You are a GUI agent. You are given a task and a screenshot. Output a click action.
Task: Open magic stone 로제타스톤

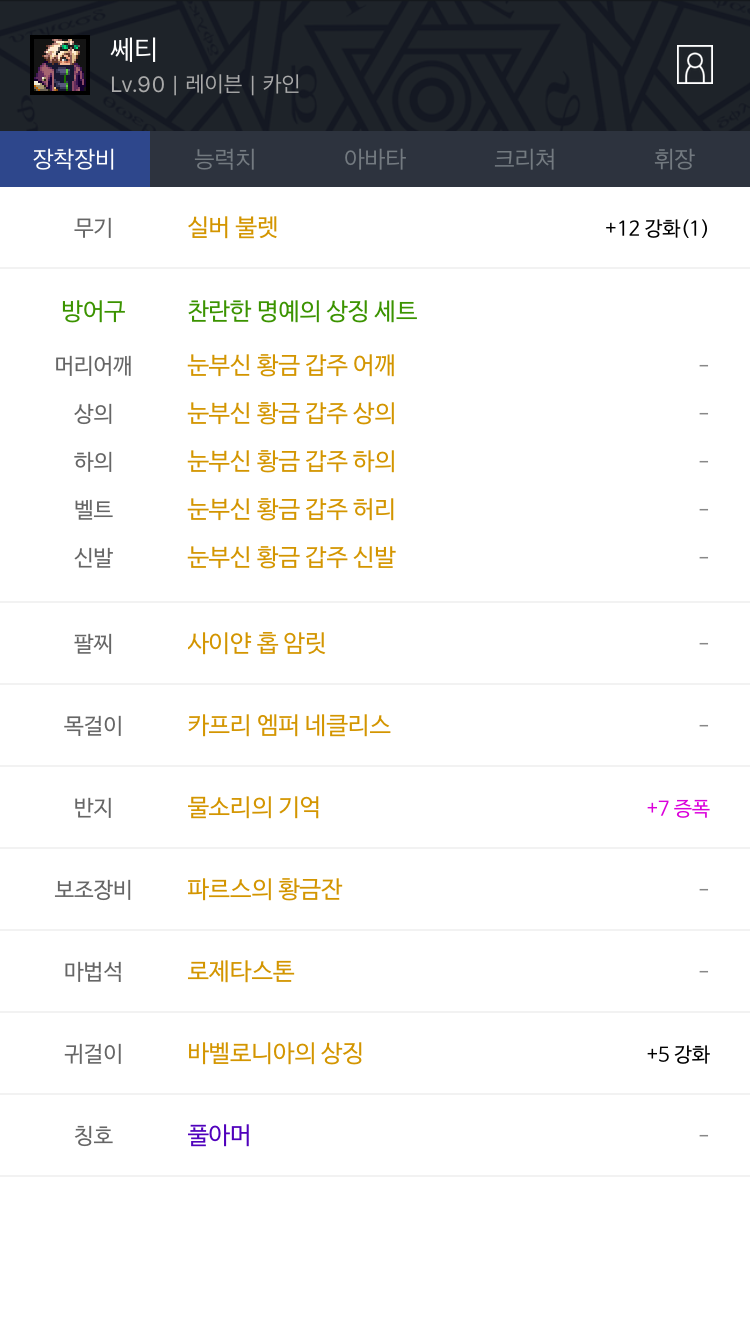click(x=241, y=971)
